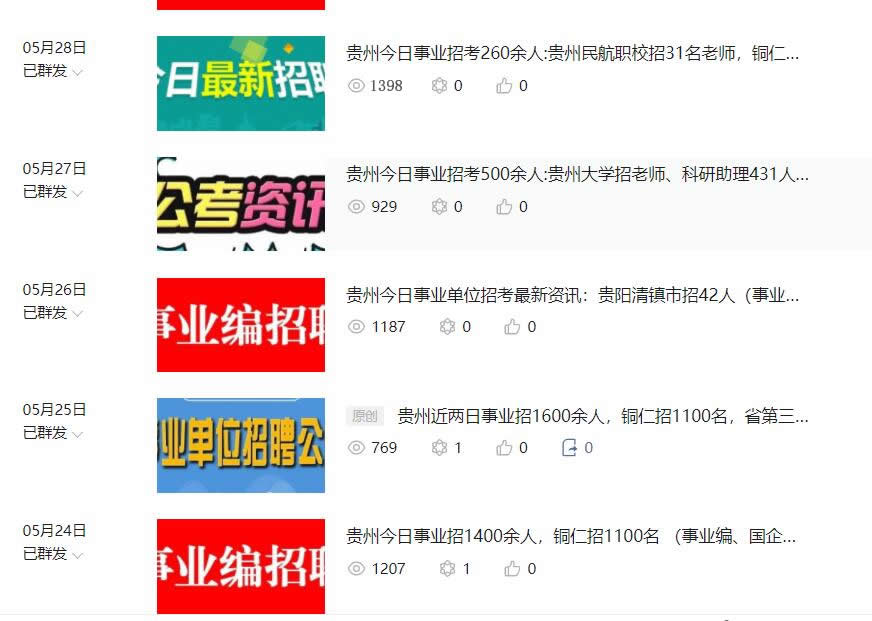Tap the 05月27日 article cover thumbnail

[x=241, y=204]
